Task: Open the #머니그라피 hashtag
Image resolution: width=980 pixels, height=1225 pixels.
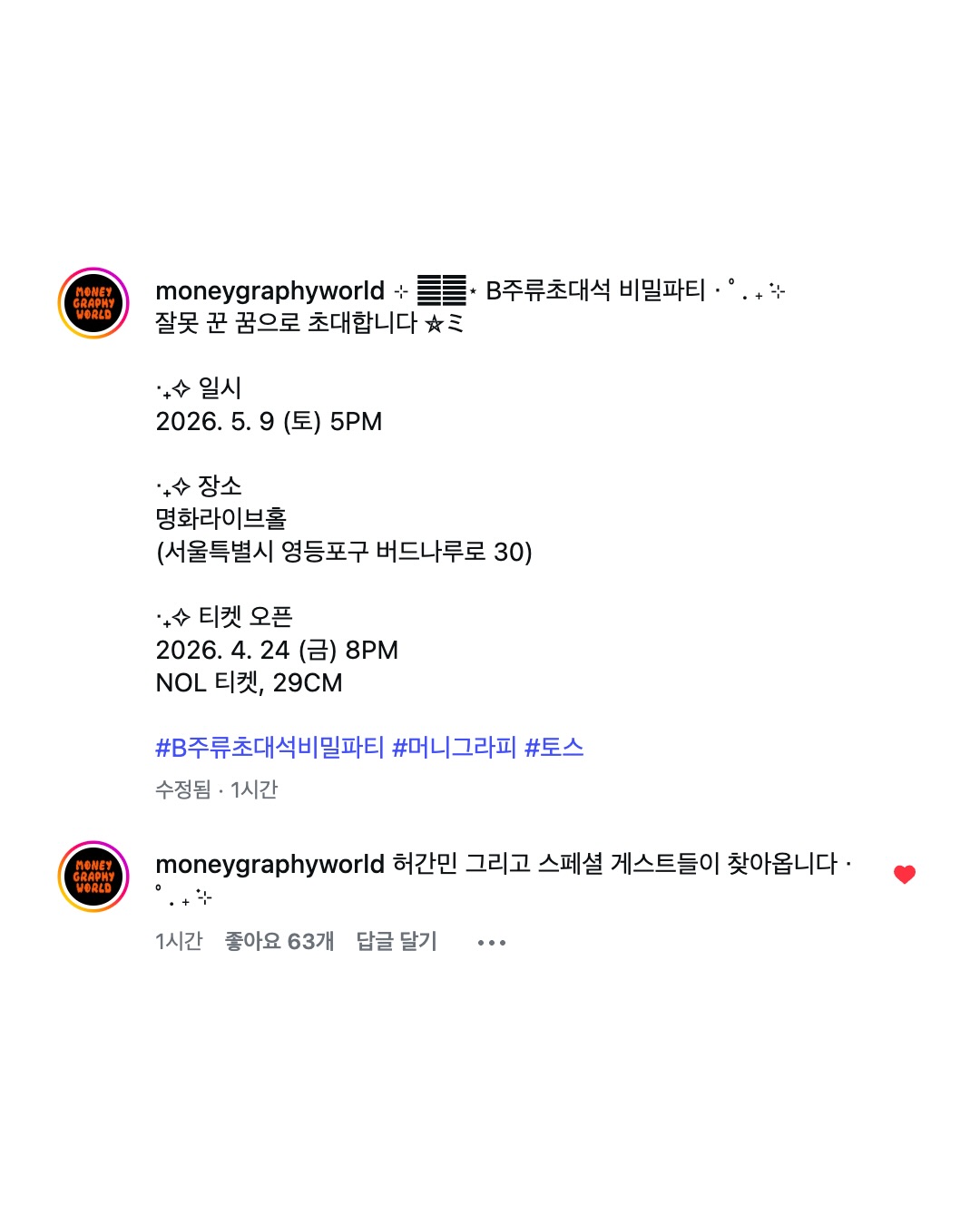Action: pyautogui.click(x=454, y=748)
